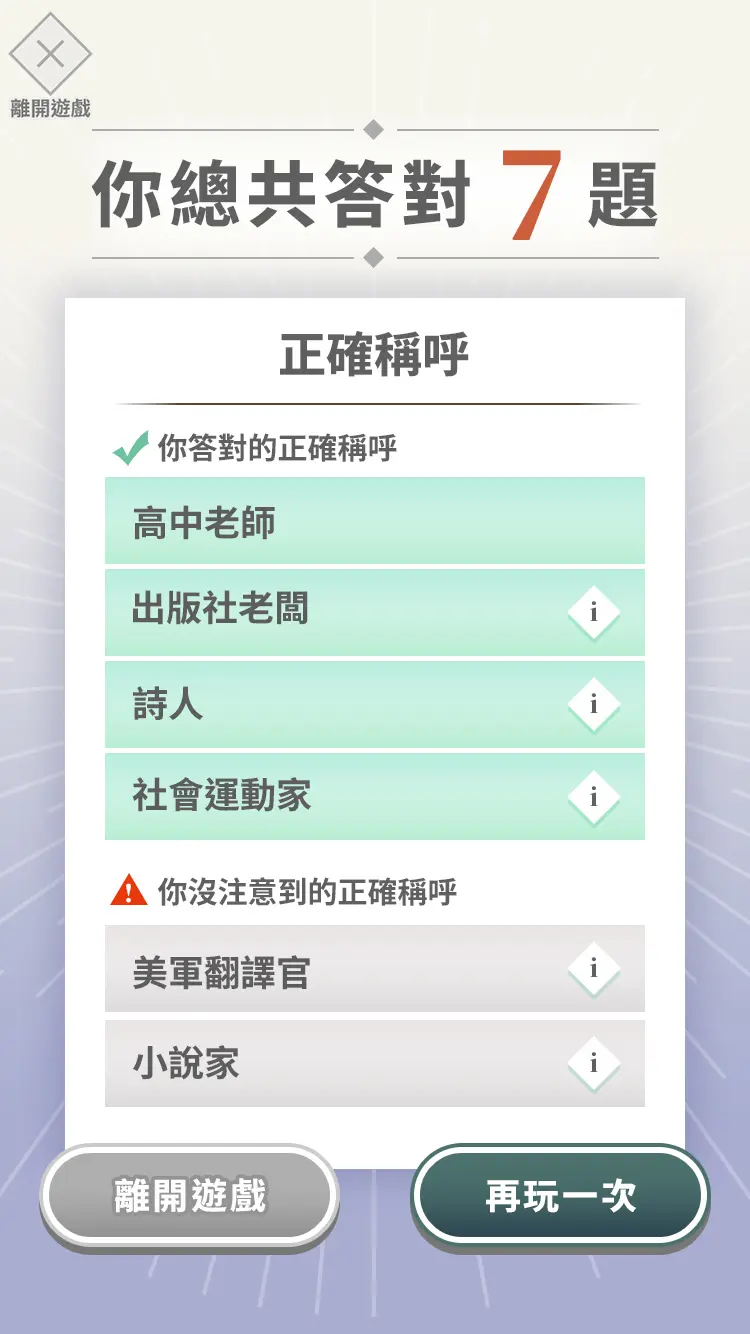This screenshot has width=750, height=1334.
Task: Open info for 美軍翻譯官
Action: [593, 968]
